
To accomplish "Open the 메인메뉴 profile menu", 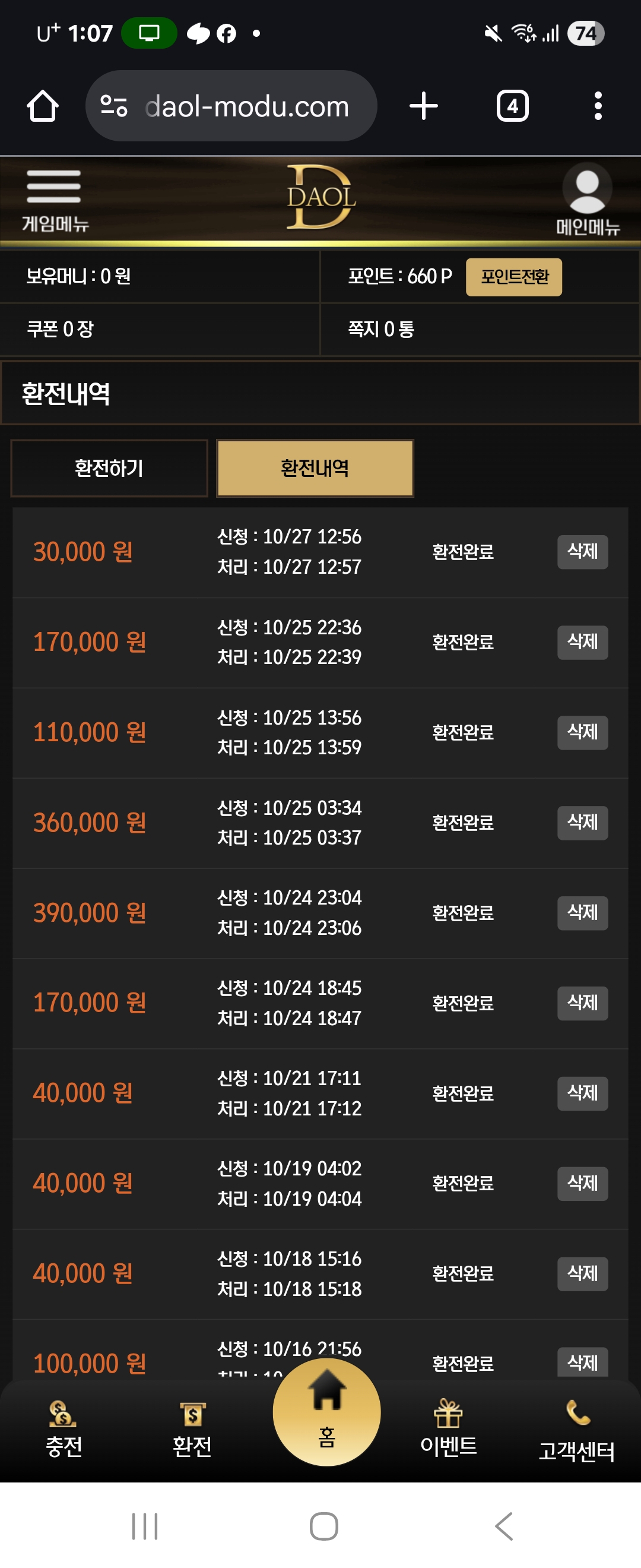I will tap(587, 199).
